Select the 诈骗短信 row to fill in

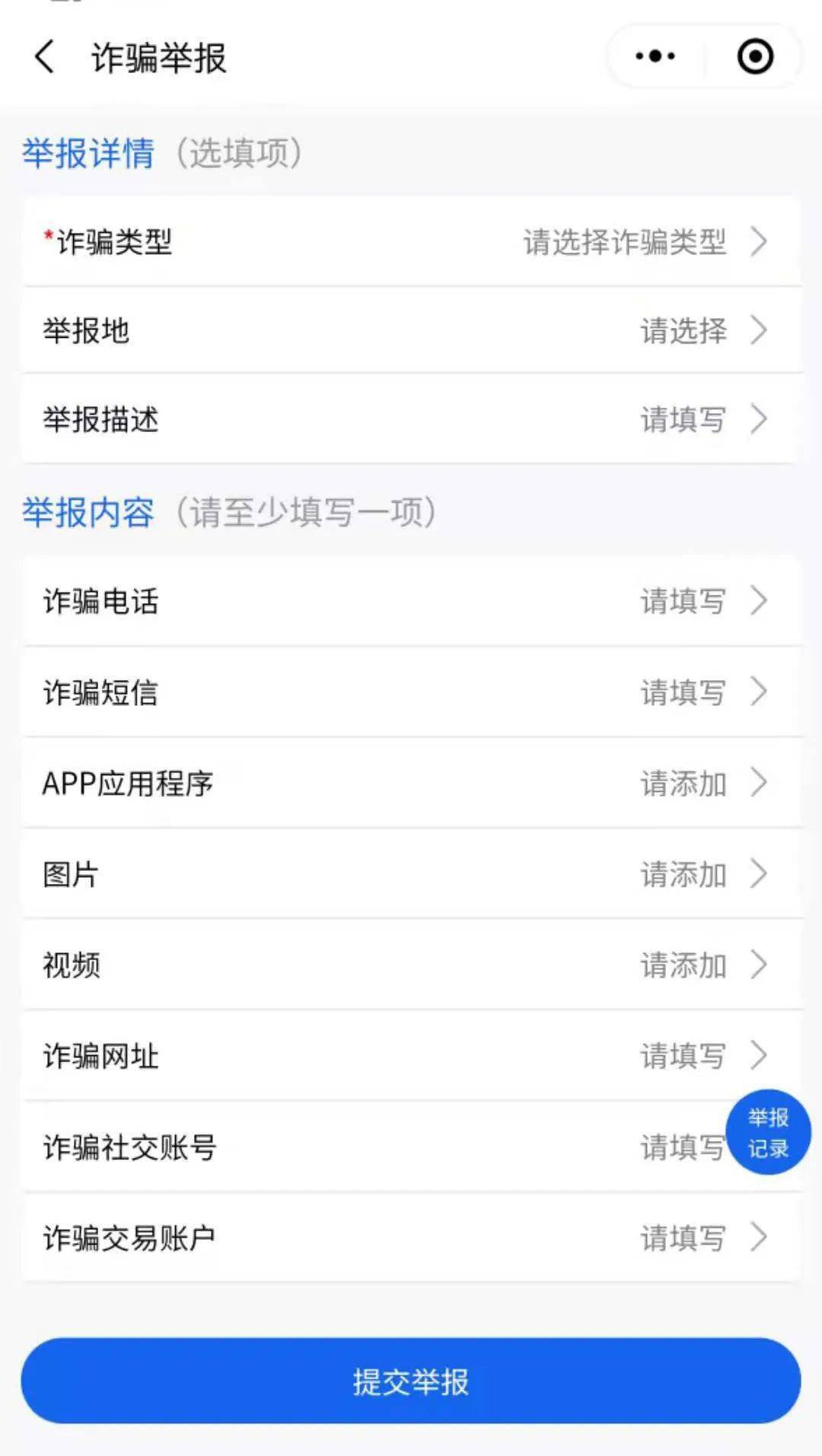coord(411,692)
